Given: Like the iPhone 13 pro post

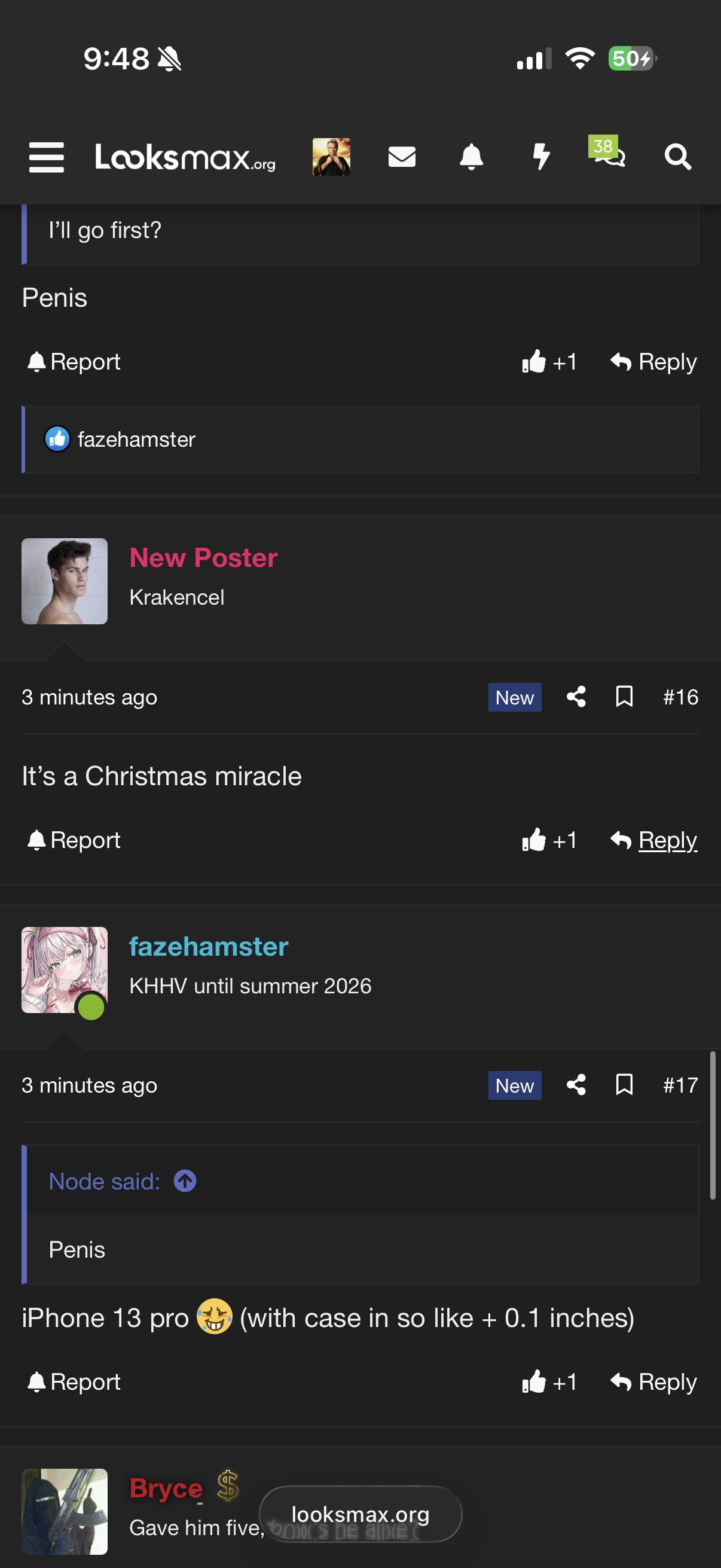Looking at the screenshot, I should click(549, 1382).
